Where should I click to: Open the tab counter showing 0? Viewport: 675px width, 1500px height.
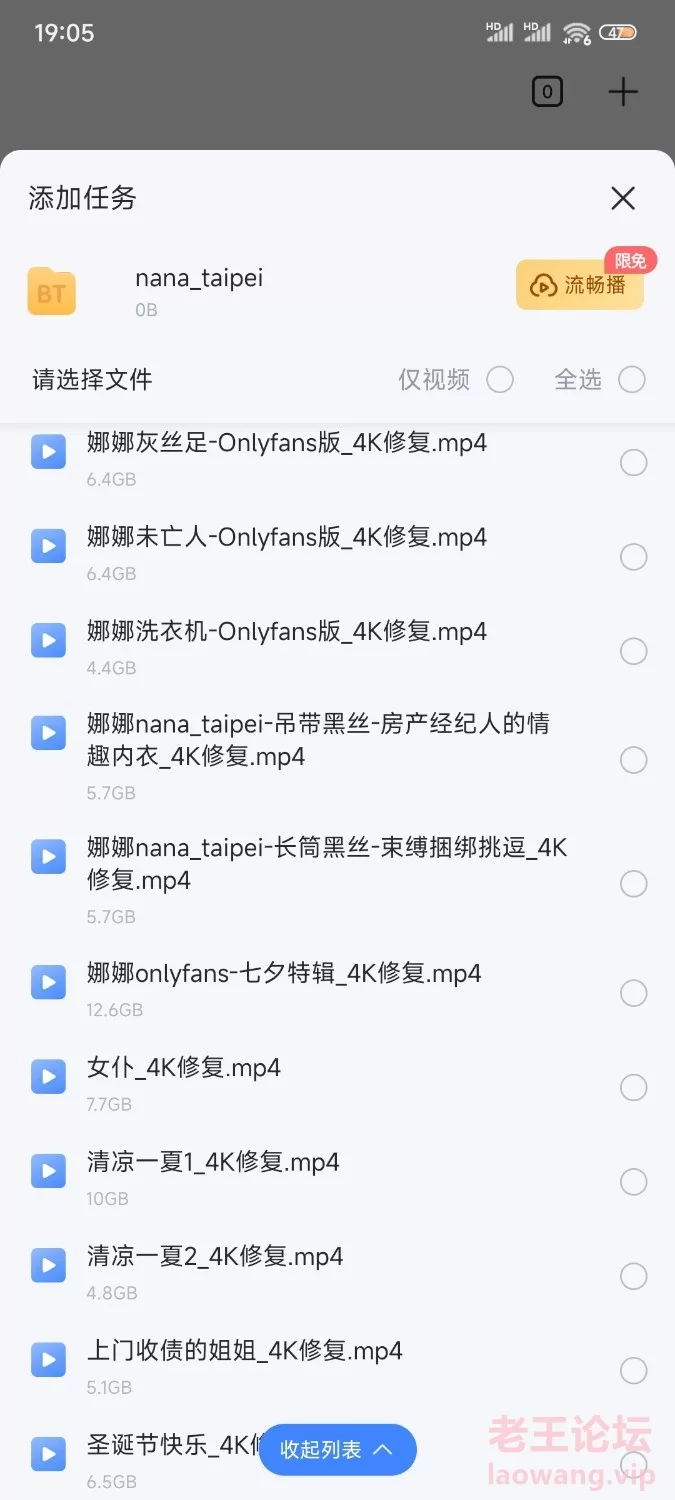(547, 93)
